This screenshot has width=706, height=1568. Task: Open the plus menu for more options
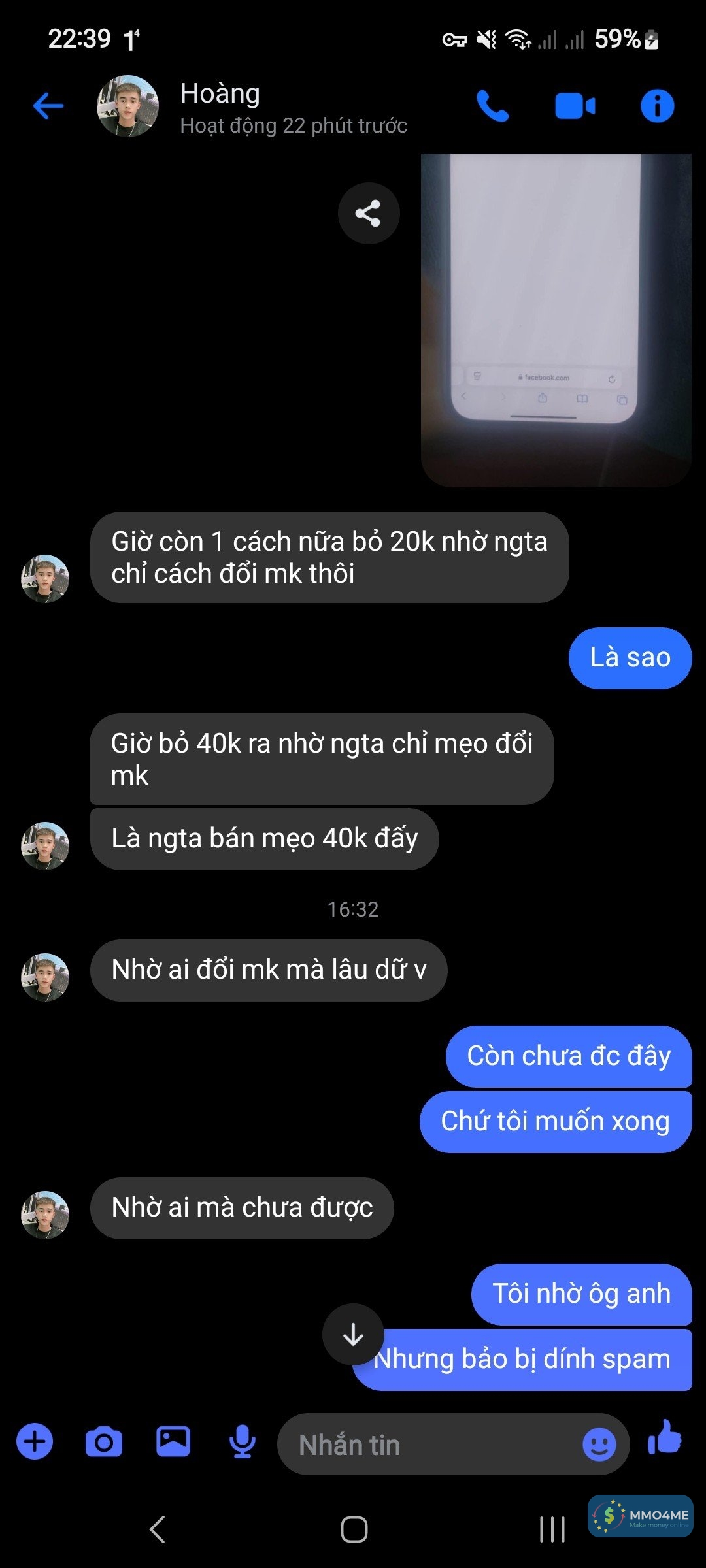click(x=35, y=1441)
